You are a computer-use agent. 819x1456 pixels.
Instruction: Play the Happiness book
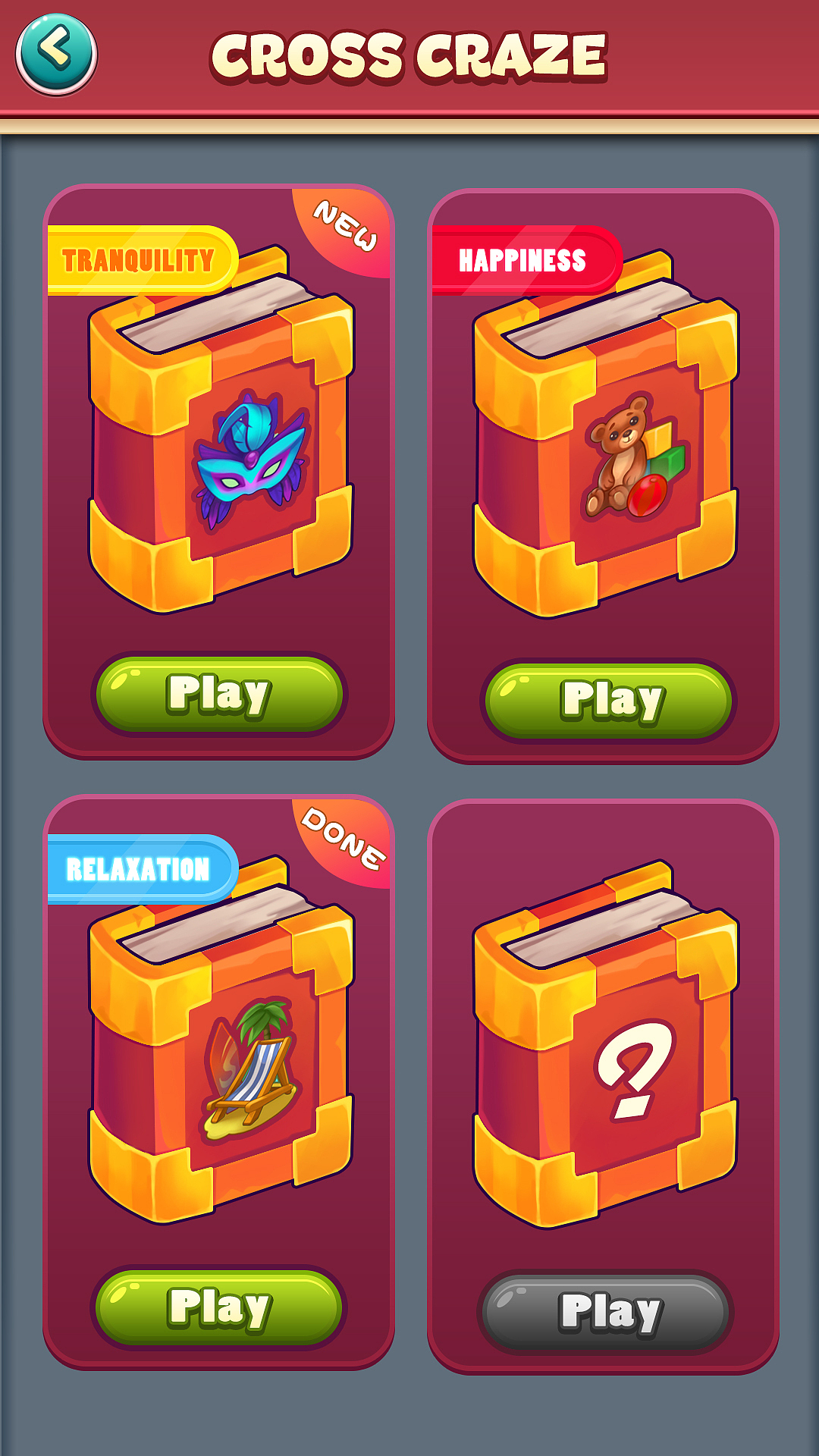pos(609,701)
